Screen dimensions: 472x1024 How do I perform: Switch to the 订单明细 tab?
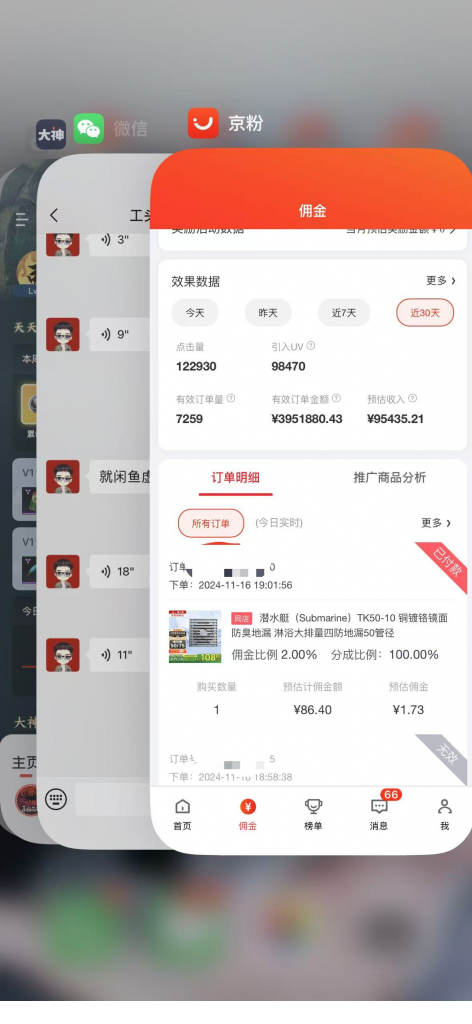point(235,477)
